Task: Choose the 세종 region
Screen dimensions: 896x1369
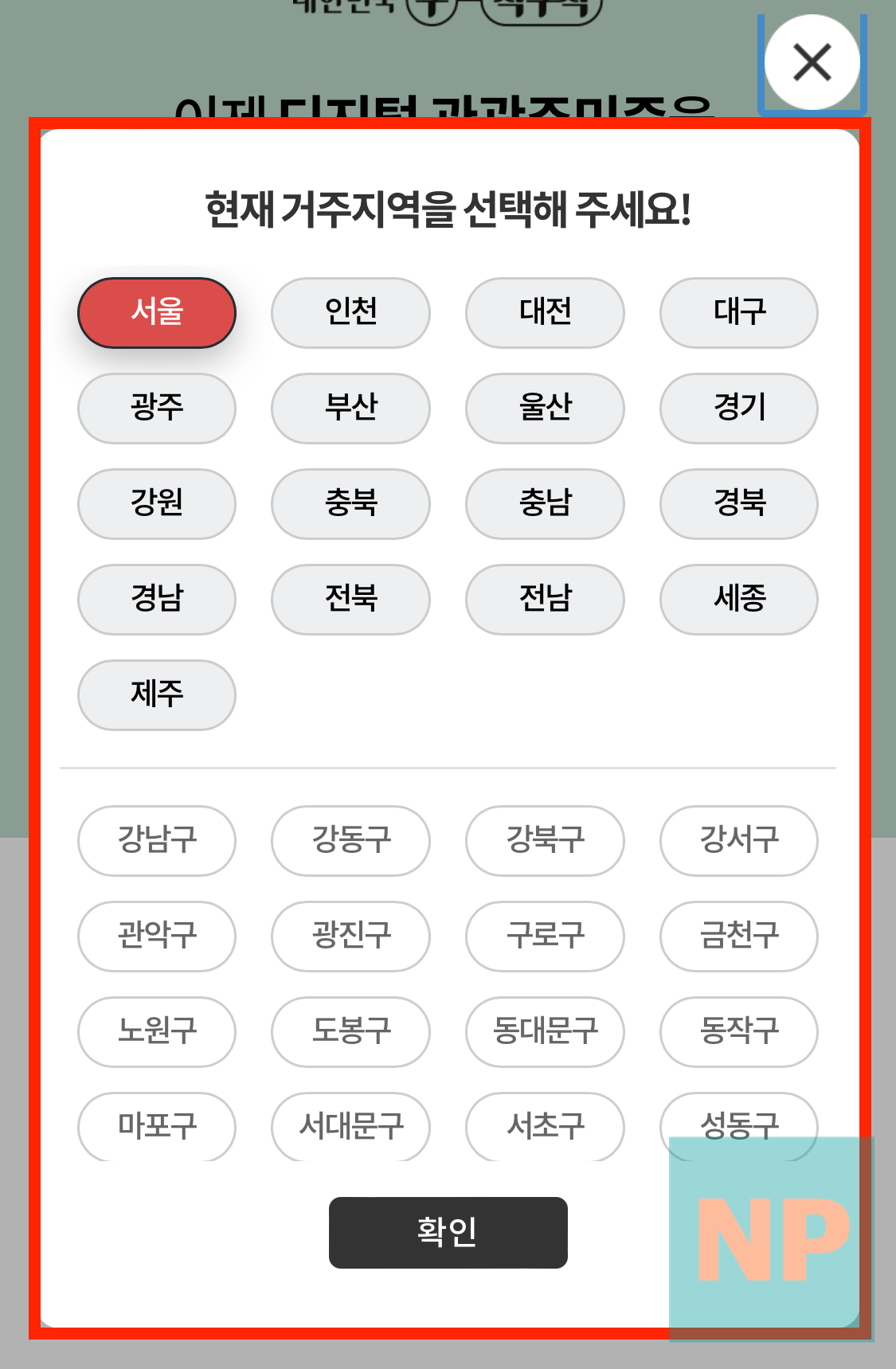Action: click(738, 600)
